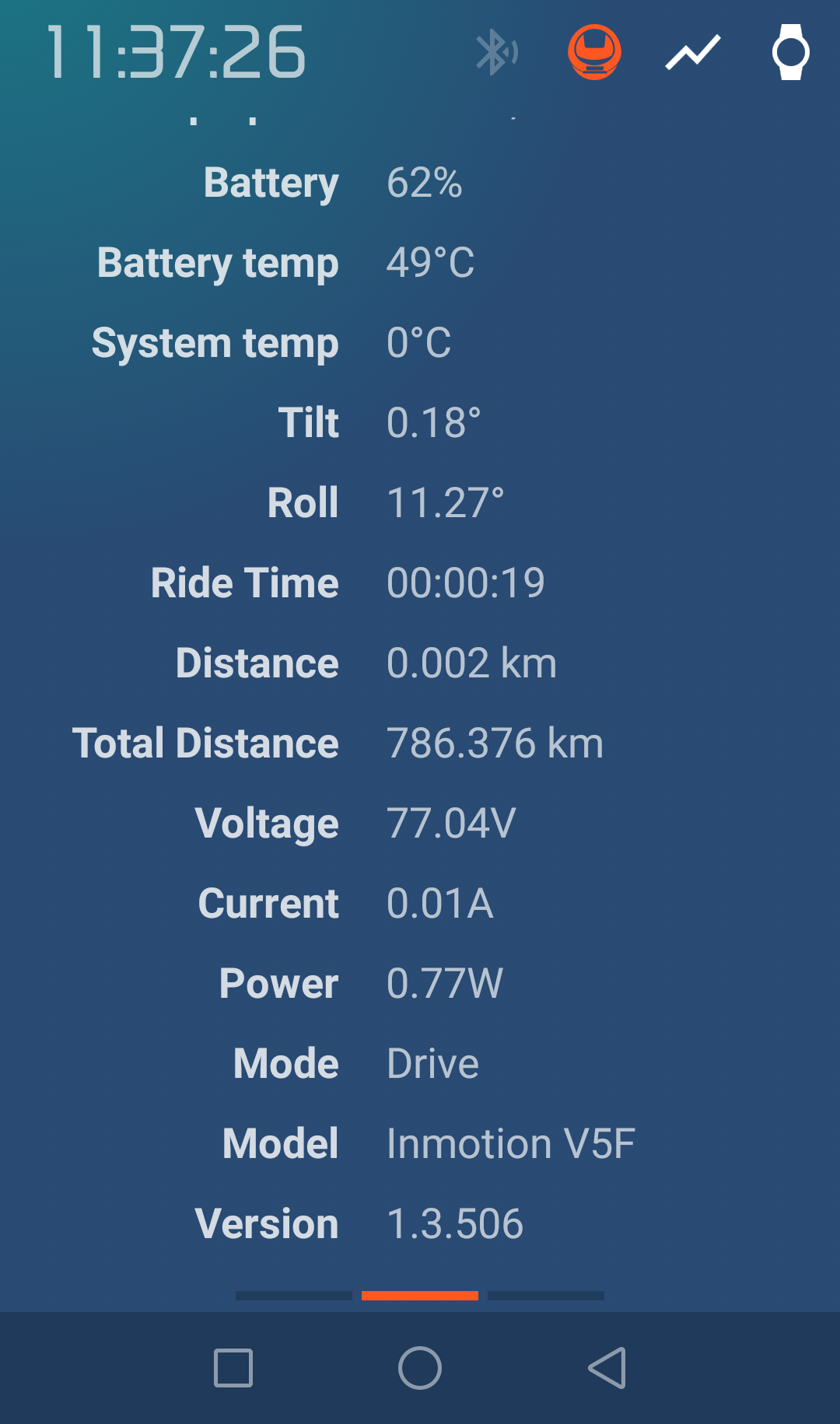Tap the system back button
The width and height of the screenshot is (840, 1424).
point(607,1368)
